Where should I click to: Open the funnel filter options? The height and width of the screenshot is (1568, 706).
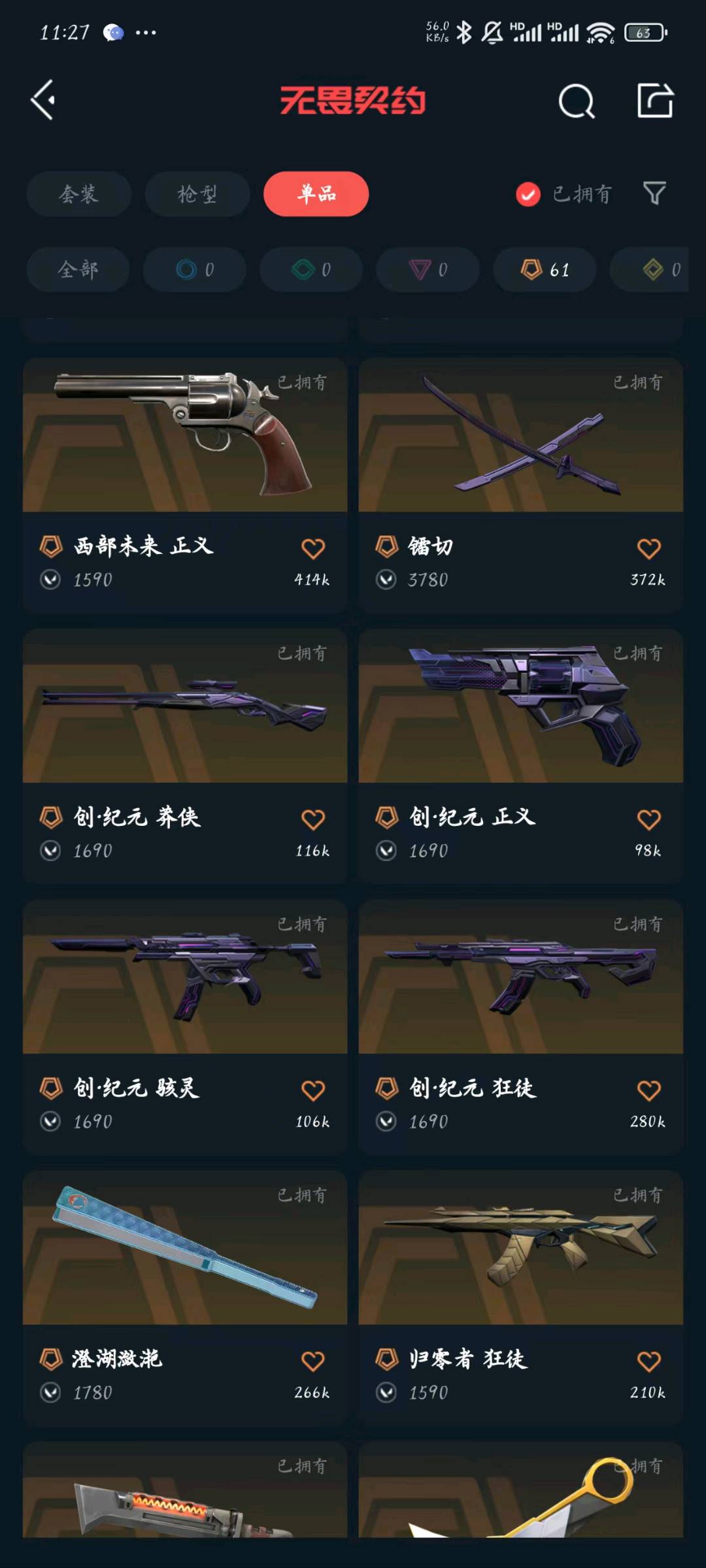pos(654,193)
